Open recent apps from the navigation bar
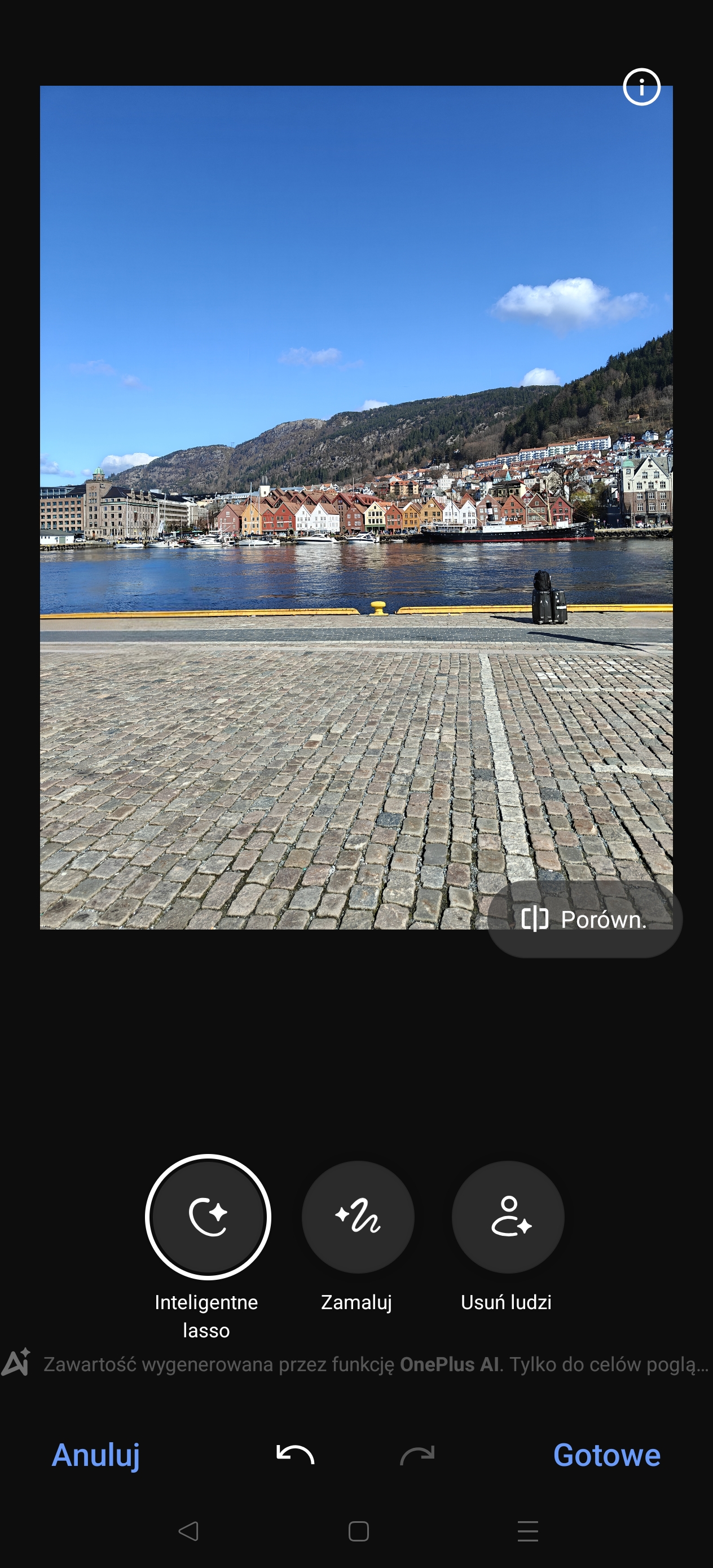Image resolution: width=713 pixels, height=1568 pixels. (x=527, y=1531)
